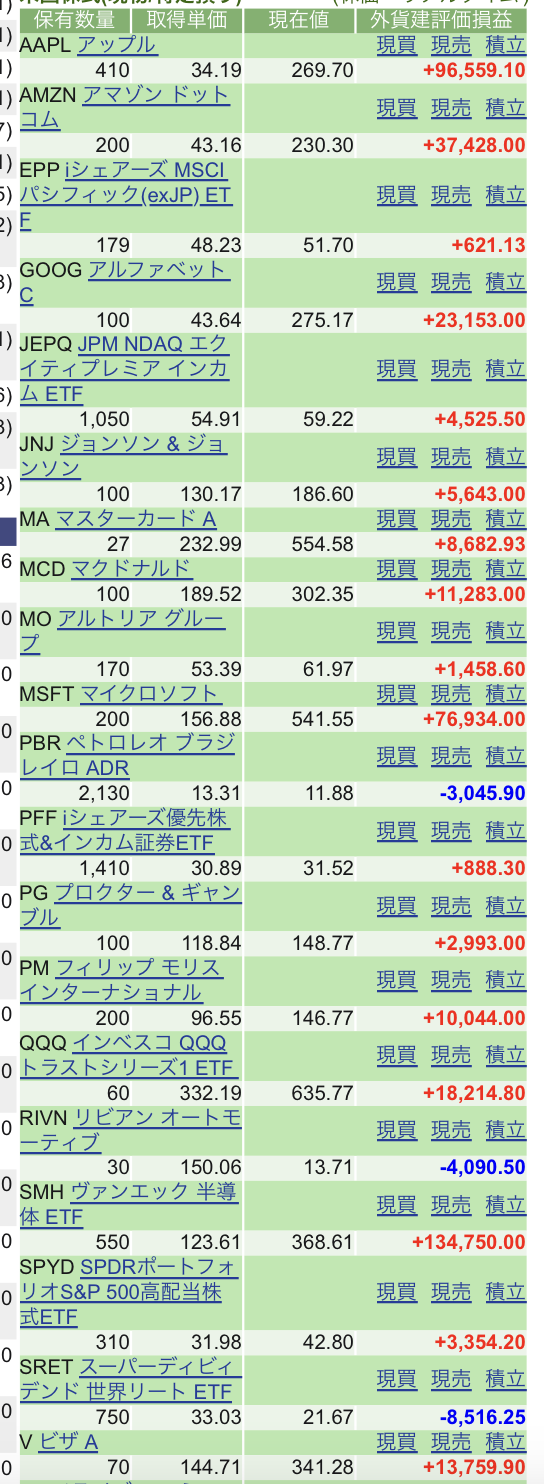Viewport: 544px width, 1484px height.
Task: Open プロクター & ギャンブル link
Action: point(130,905)
